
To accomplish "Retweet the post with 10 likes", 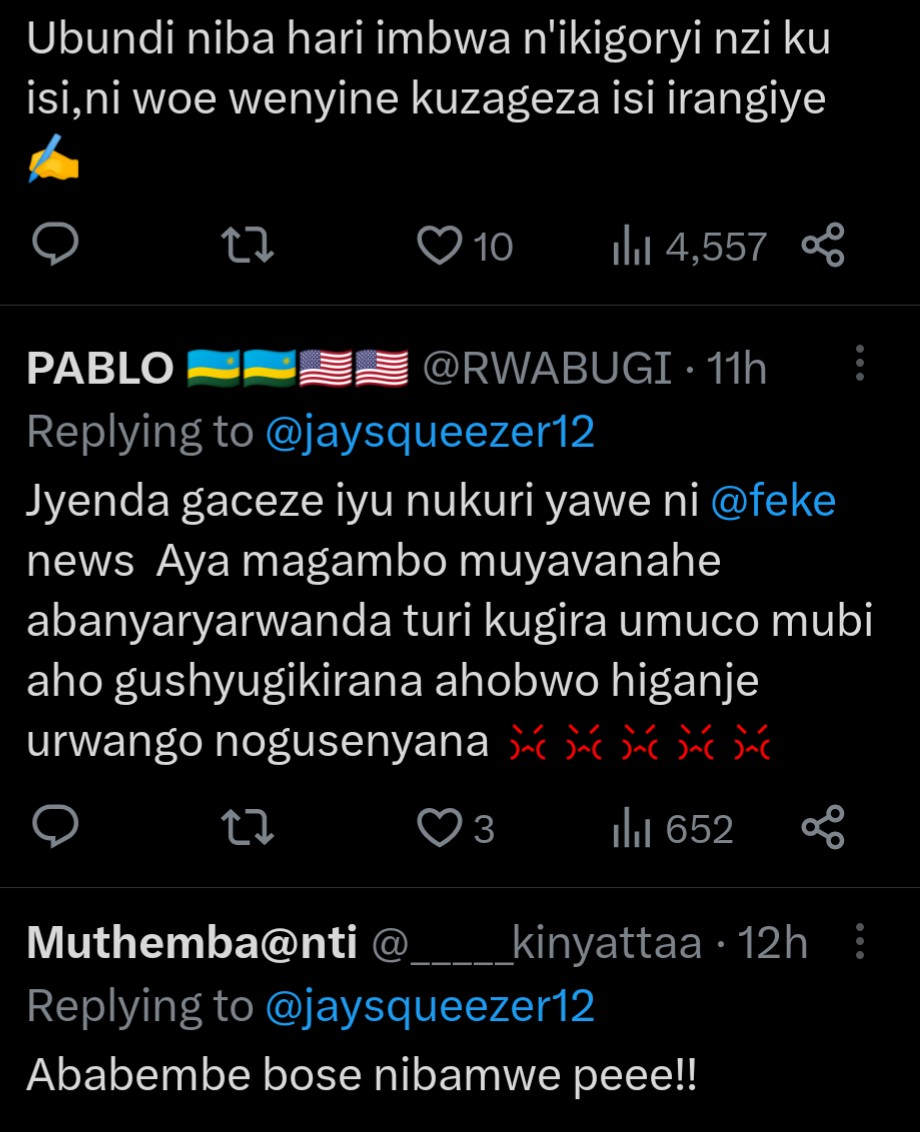I will (x=247, y=246).
